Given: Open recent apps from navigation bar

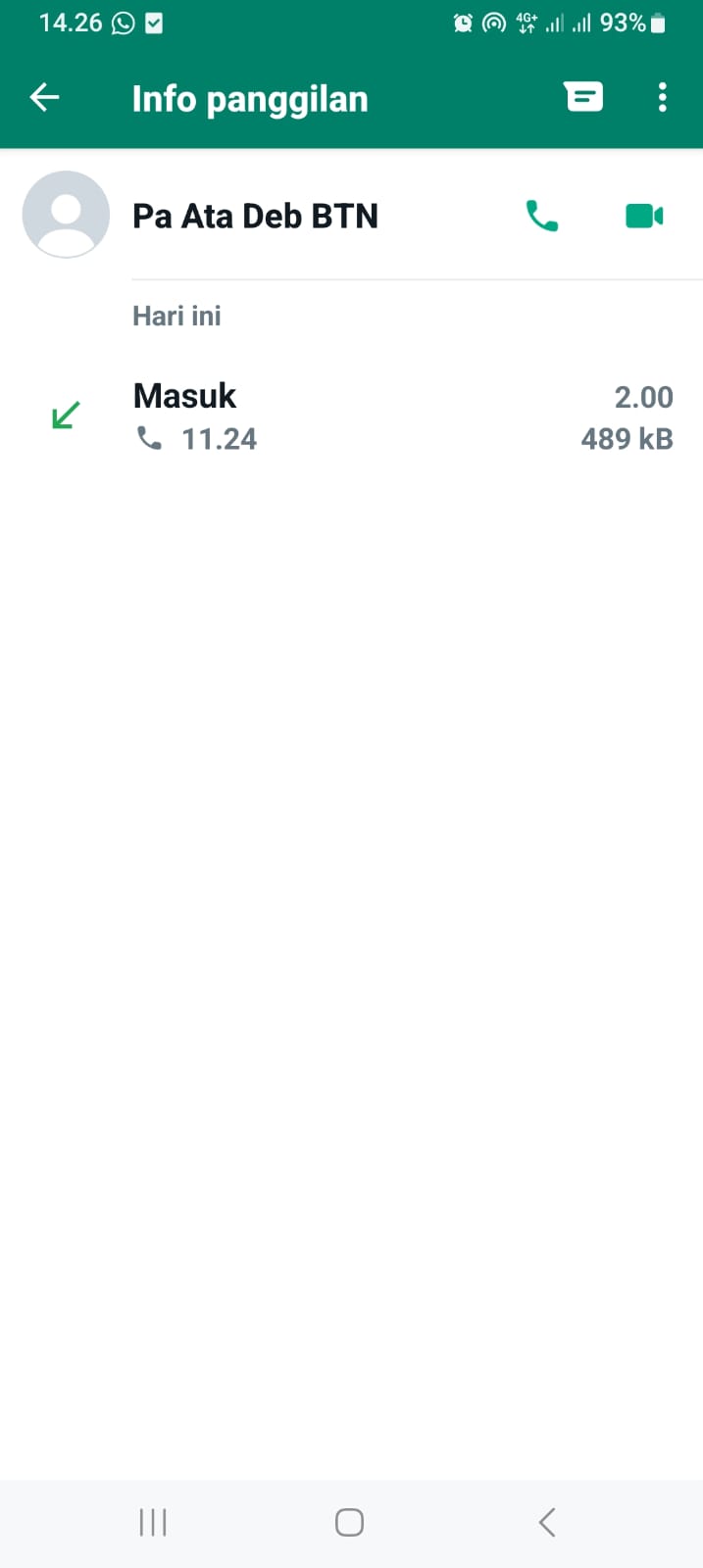Looking at the screenshot, I should pyautogui.click(x=153, y=1522).
